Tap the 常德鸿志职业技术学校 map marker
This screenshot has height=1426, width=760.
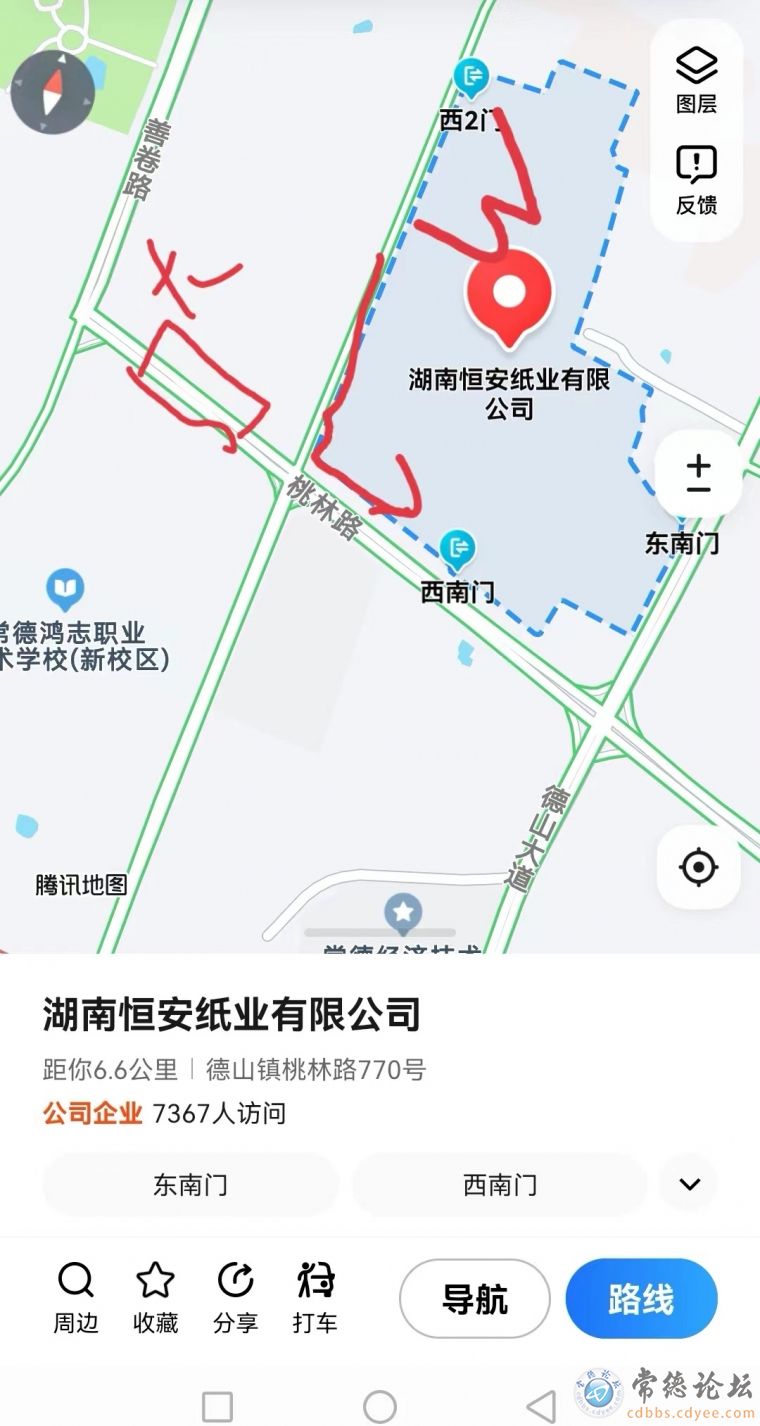point(65,590)
